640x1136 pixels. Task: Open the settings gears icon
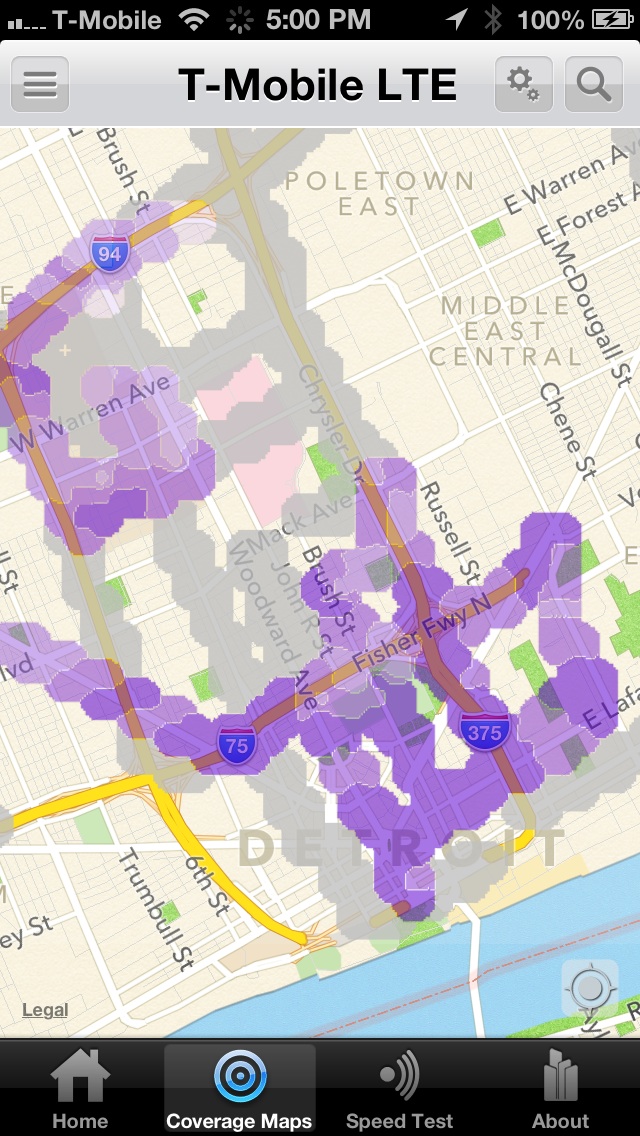coord(523,84)
